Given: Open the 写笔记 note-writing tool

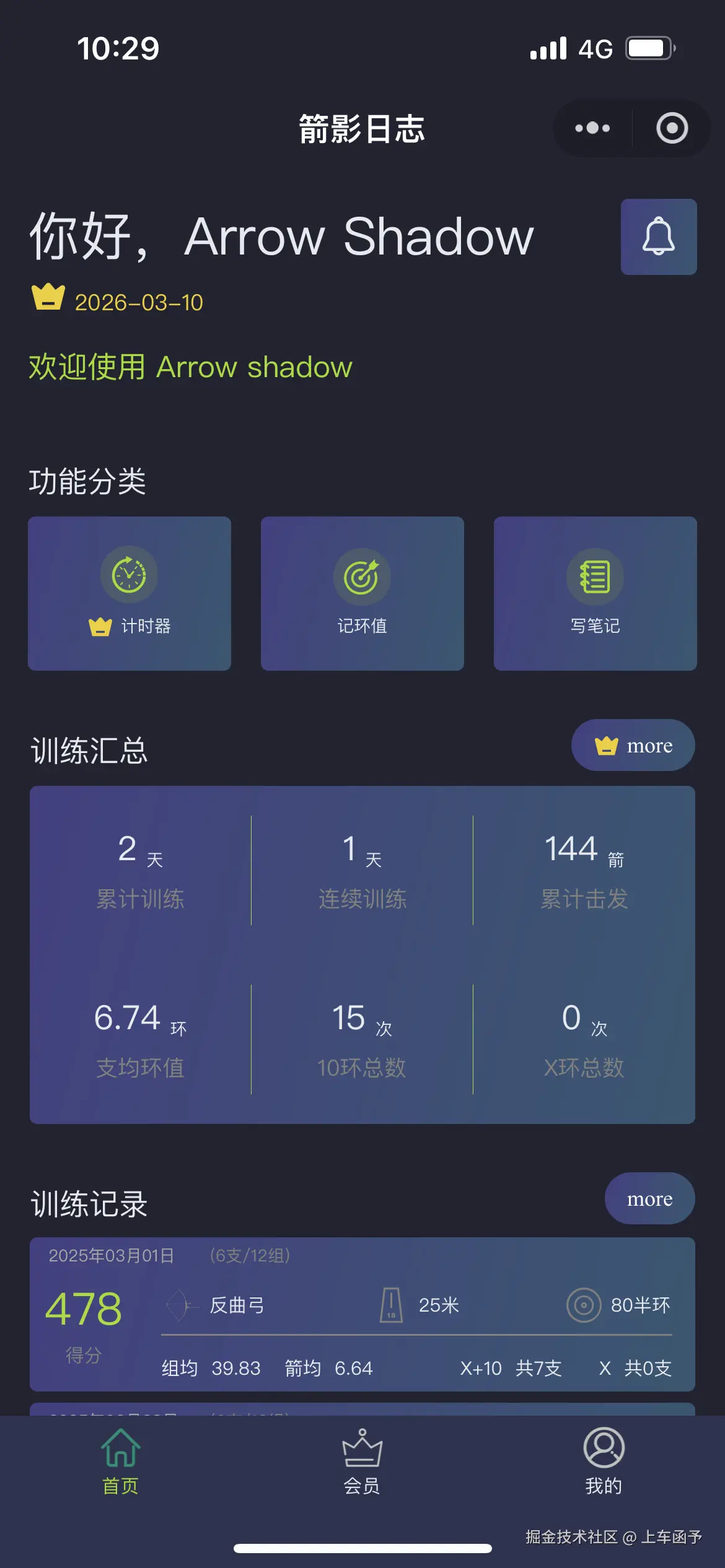Looking at the screenshot, I should [x=595, y=593].
